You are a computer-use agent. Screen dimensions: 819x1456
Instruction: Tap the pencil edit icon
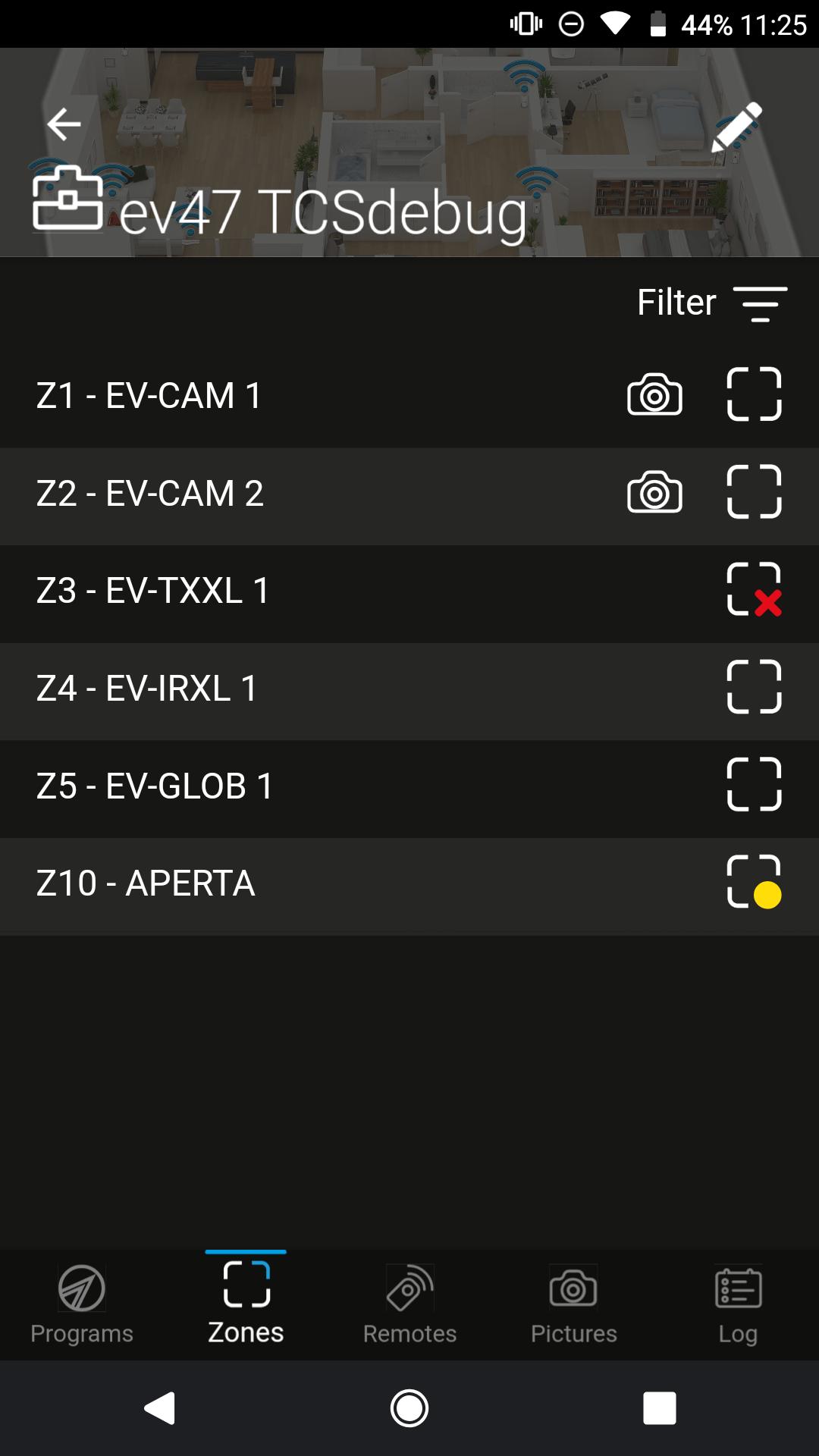click(736, 127)
